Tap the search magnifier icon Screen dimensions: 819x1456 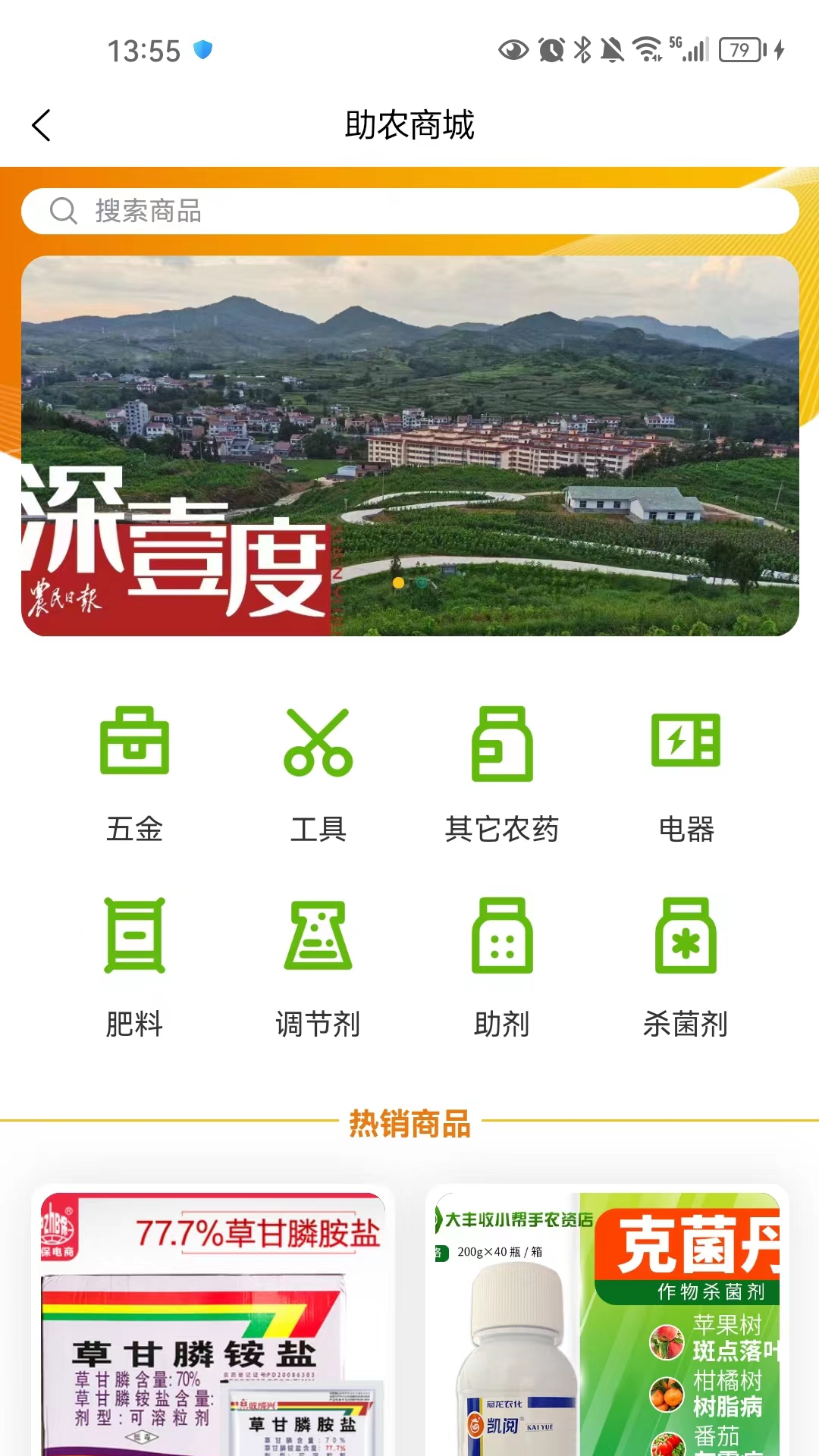pos(63,212)
